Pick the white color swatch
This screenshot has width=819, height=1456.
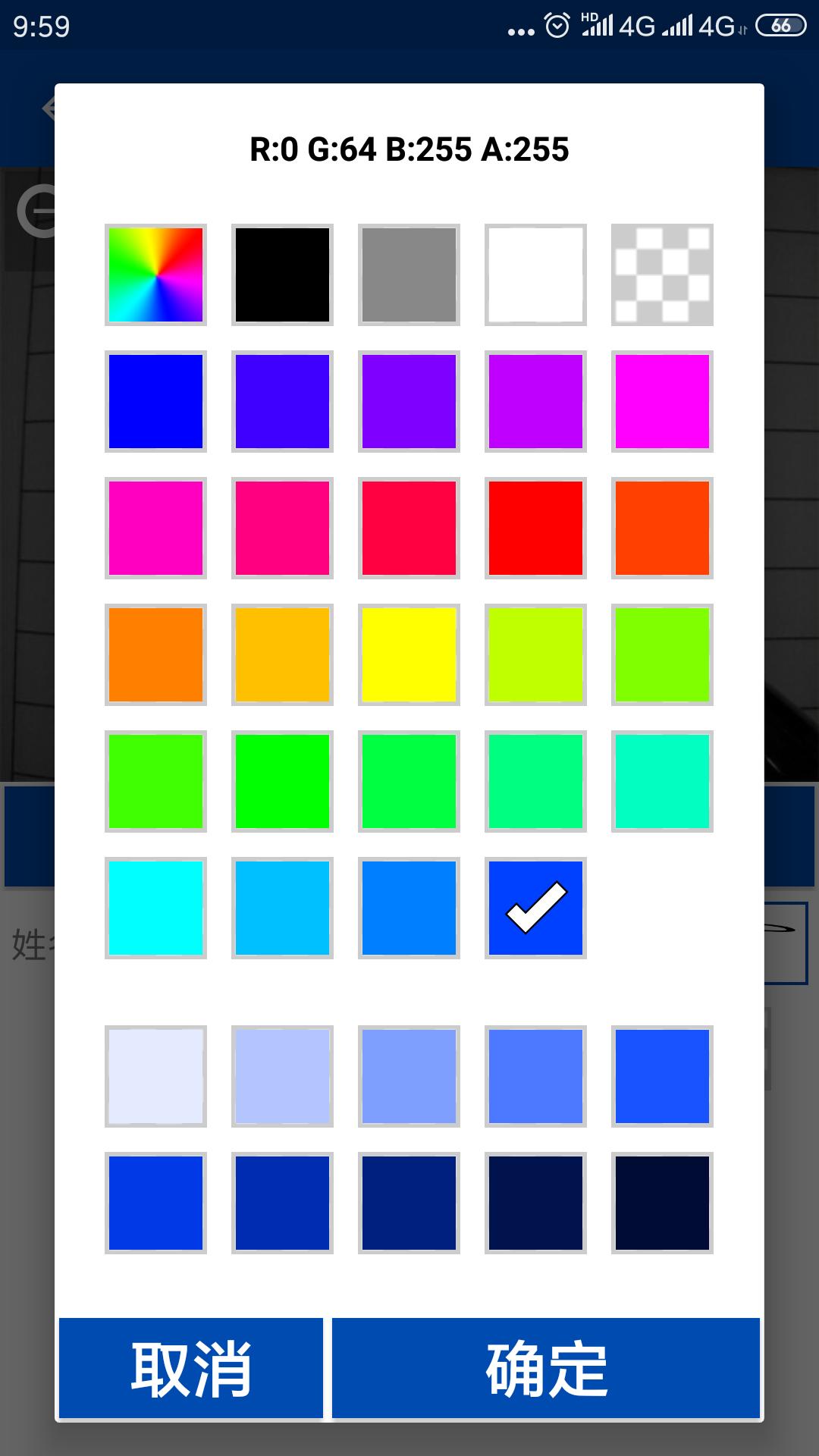point(535,275)
